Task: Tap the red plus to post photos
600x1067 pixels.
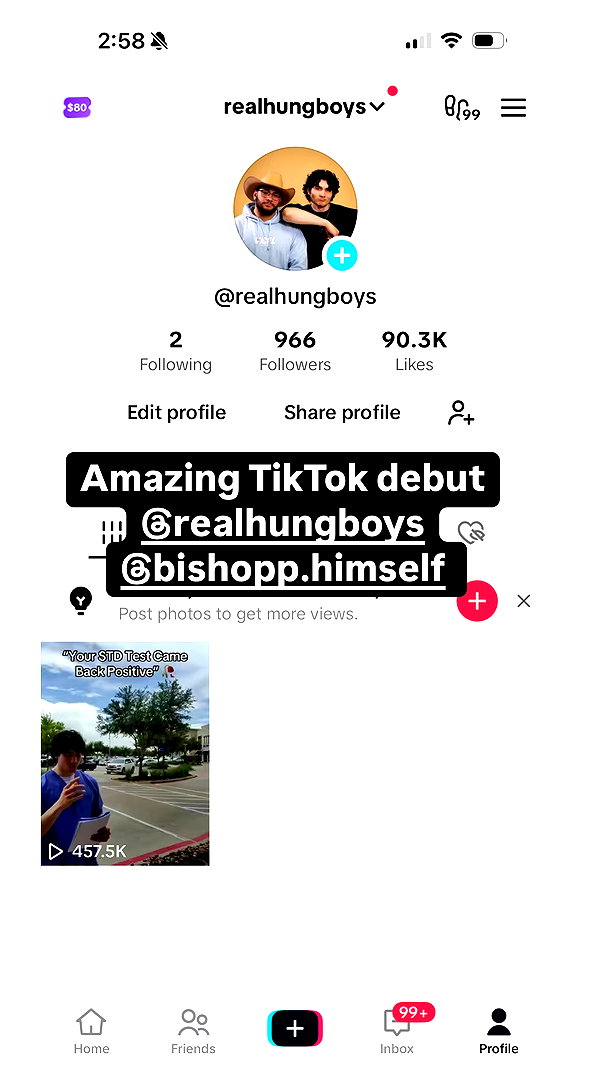Action: (x=477, y=601)
